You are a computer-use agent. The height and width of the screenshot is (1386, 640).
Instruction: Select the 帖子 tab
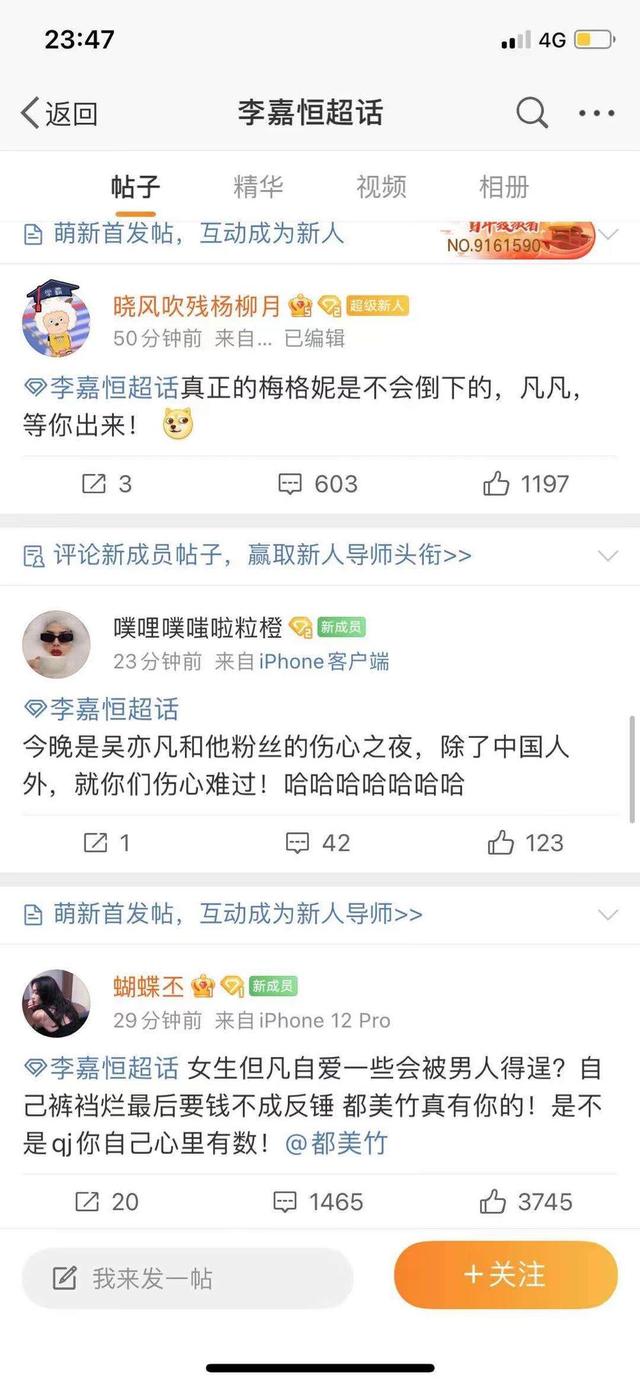pos(135,187)
